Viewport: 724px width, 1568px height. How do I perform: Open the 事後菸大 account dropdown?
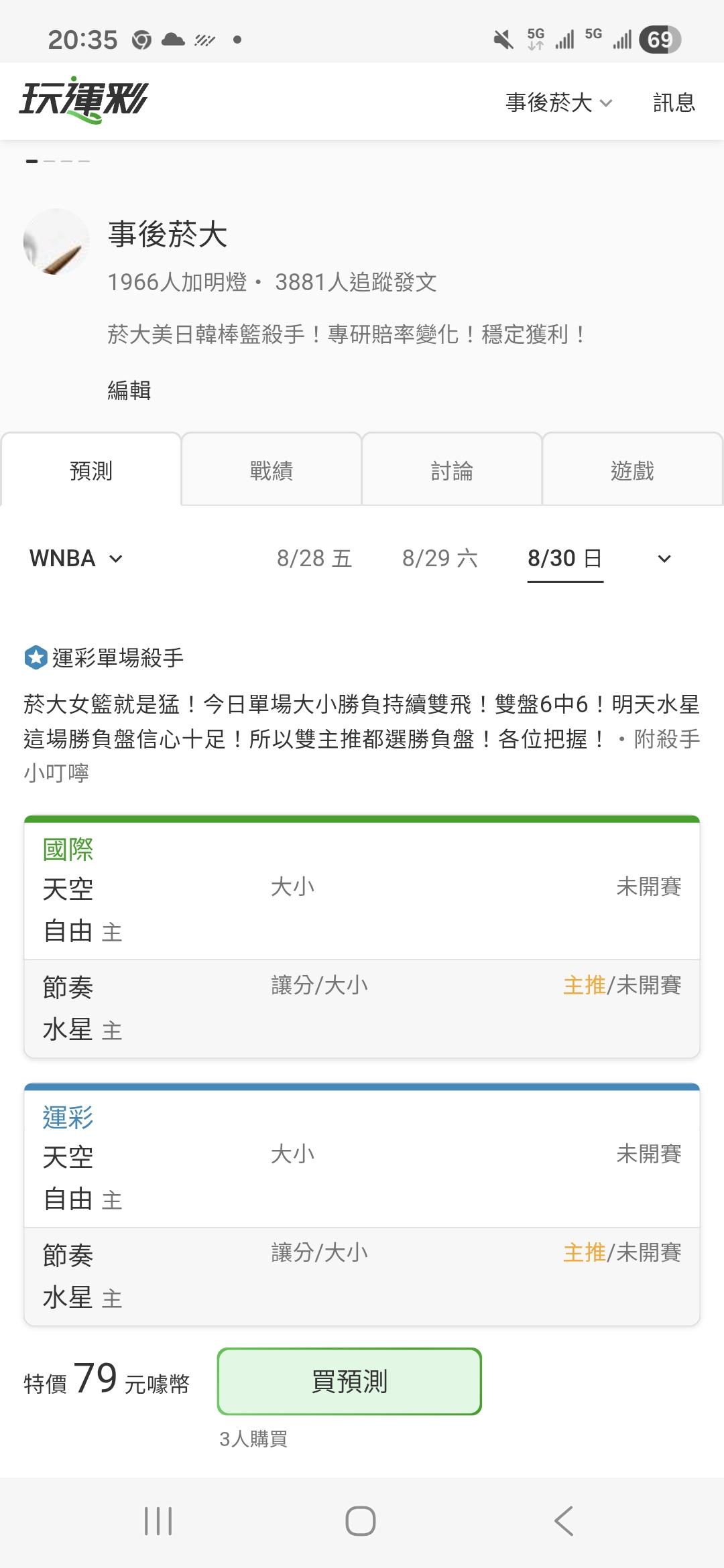click(x=559, y=103)
